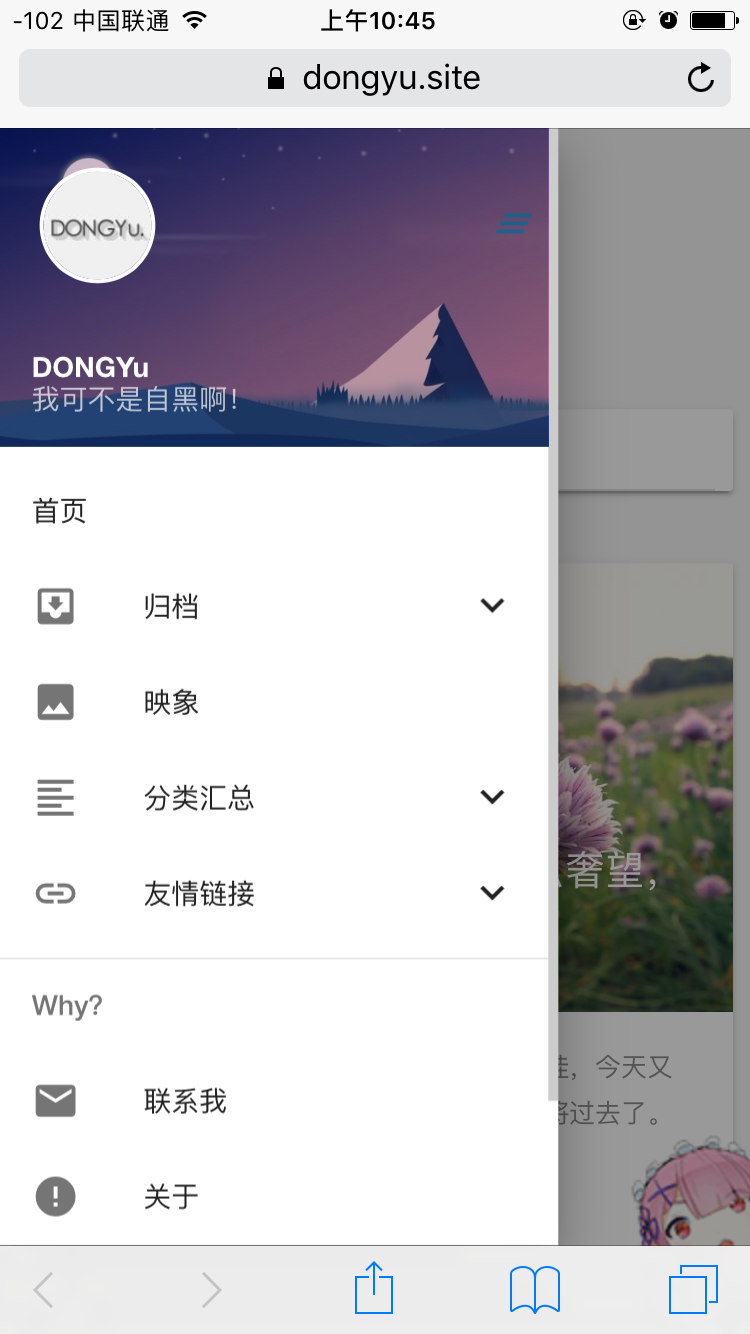Open the 映象 gallery page
This screenshot has width=750, height=1334.
(x=171, y=702)
